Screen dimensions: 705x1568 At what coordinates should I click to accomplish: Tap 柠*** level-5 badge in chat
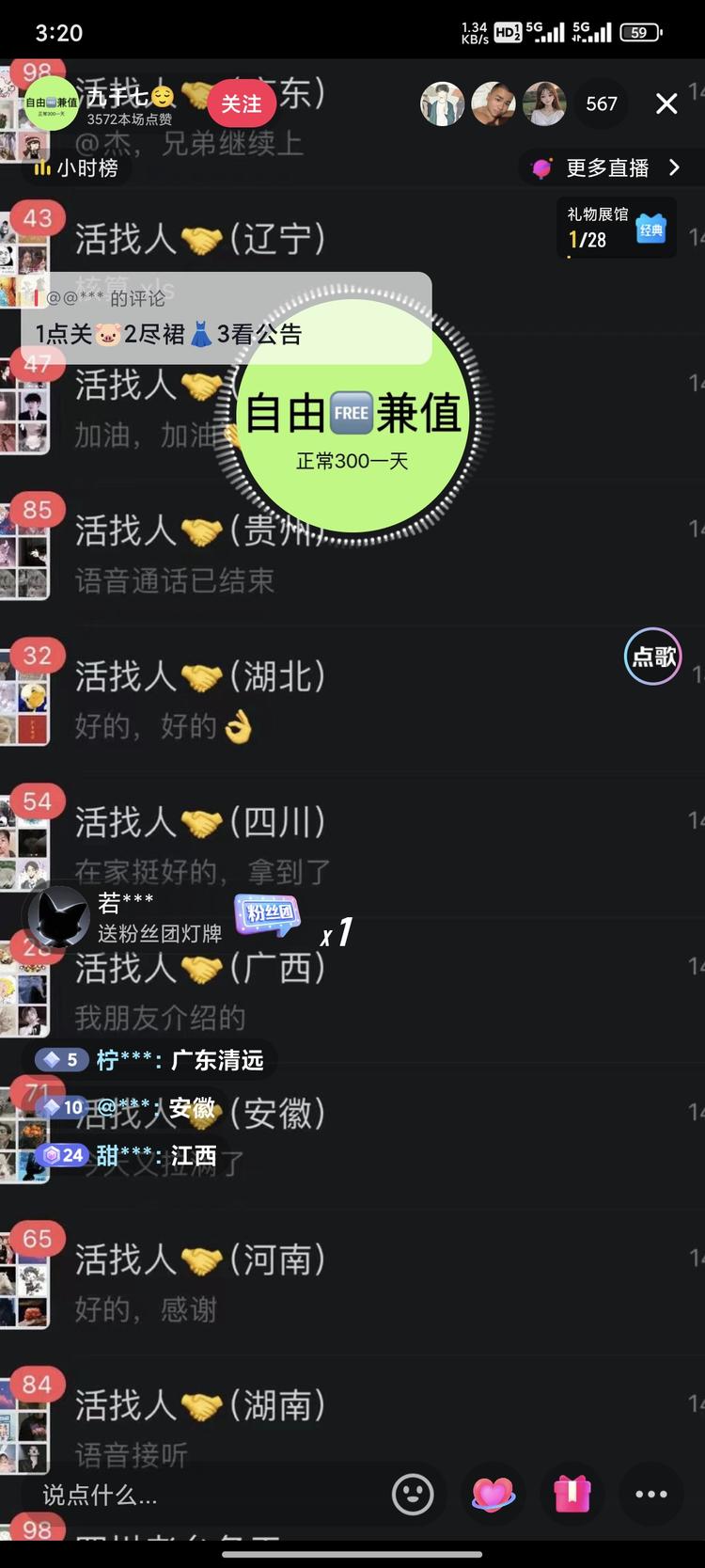(59, 1059)
